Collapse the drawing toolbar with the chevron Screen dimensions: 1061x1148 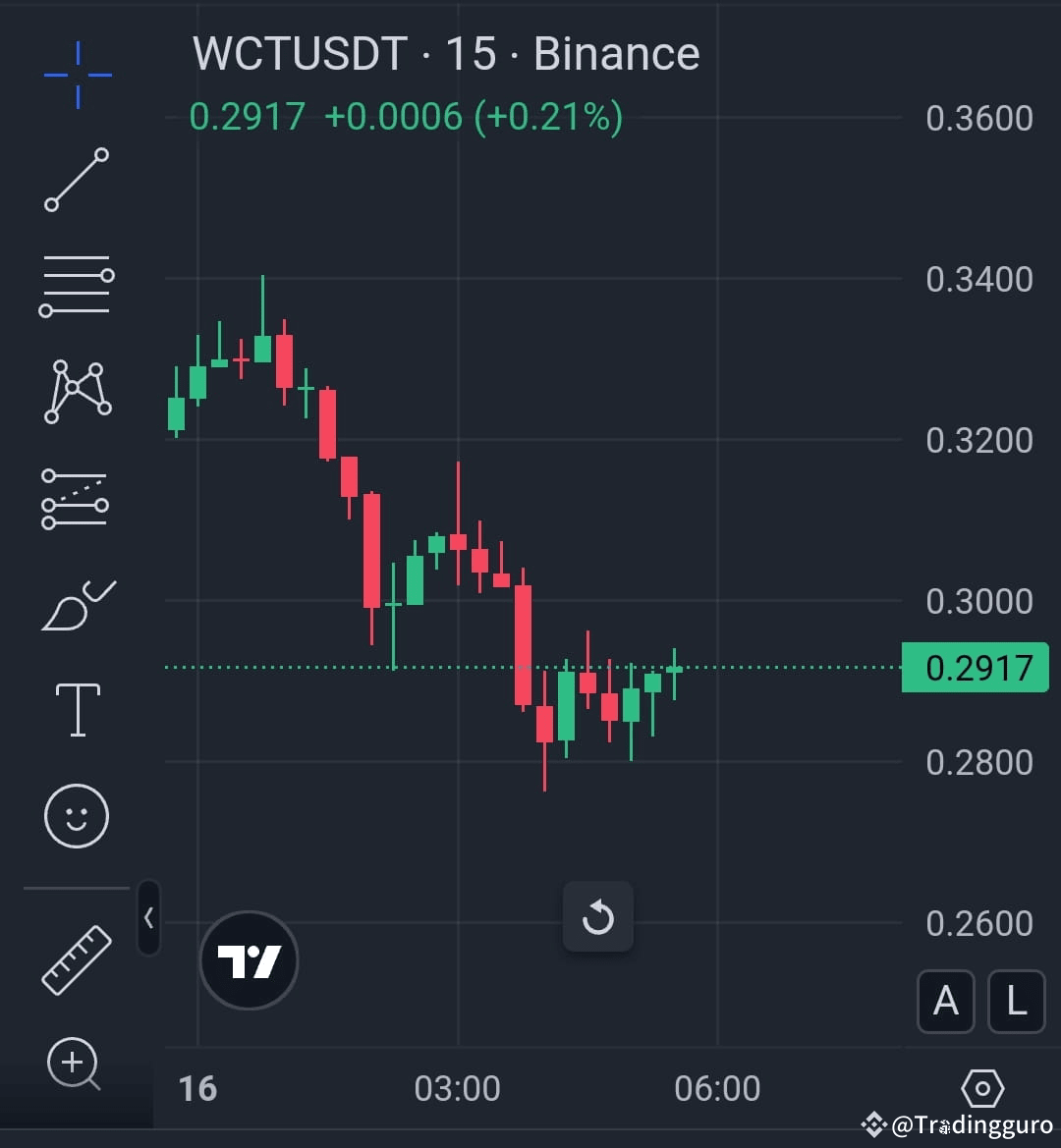pyautogui.click(x=149, y=916)
